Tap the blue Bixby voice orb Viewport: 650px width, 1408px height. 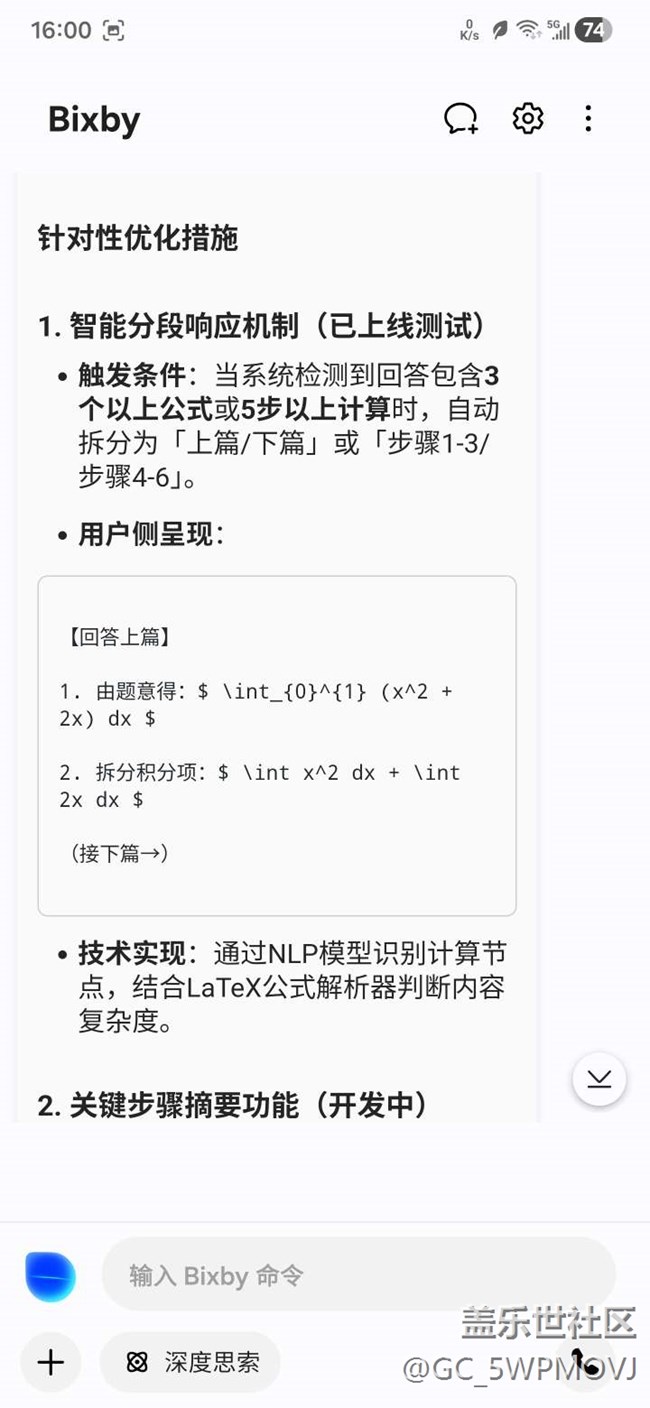tap(50, 1276)
